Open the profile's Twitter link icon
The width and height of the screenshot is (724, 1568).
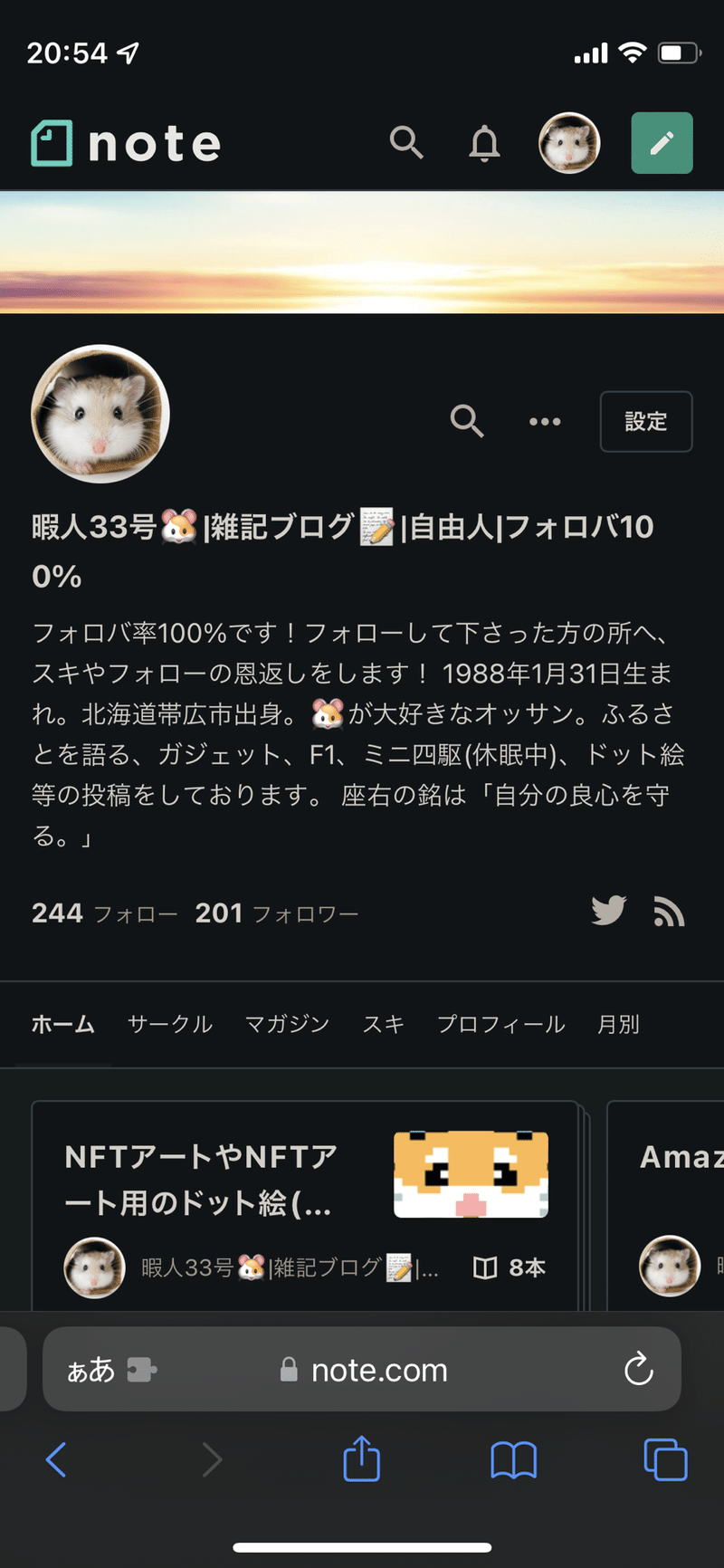607,913
